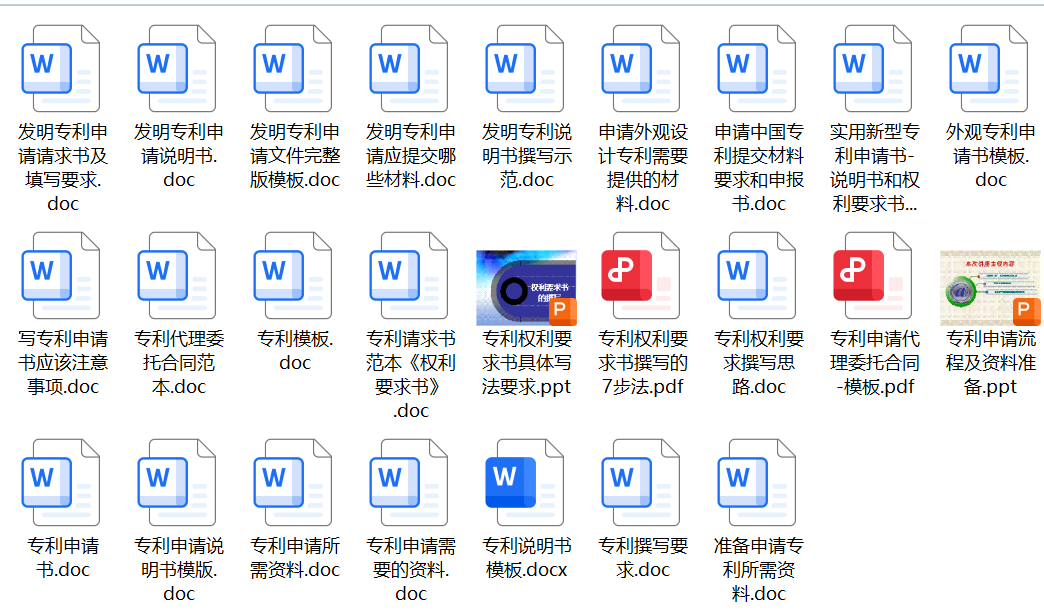
Task: Open 专利代理委托合同范本.doc
Action: coord(178,276)
